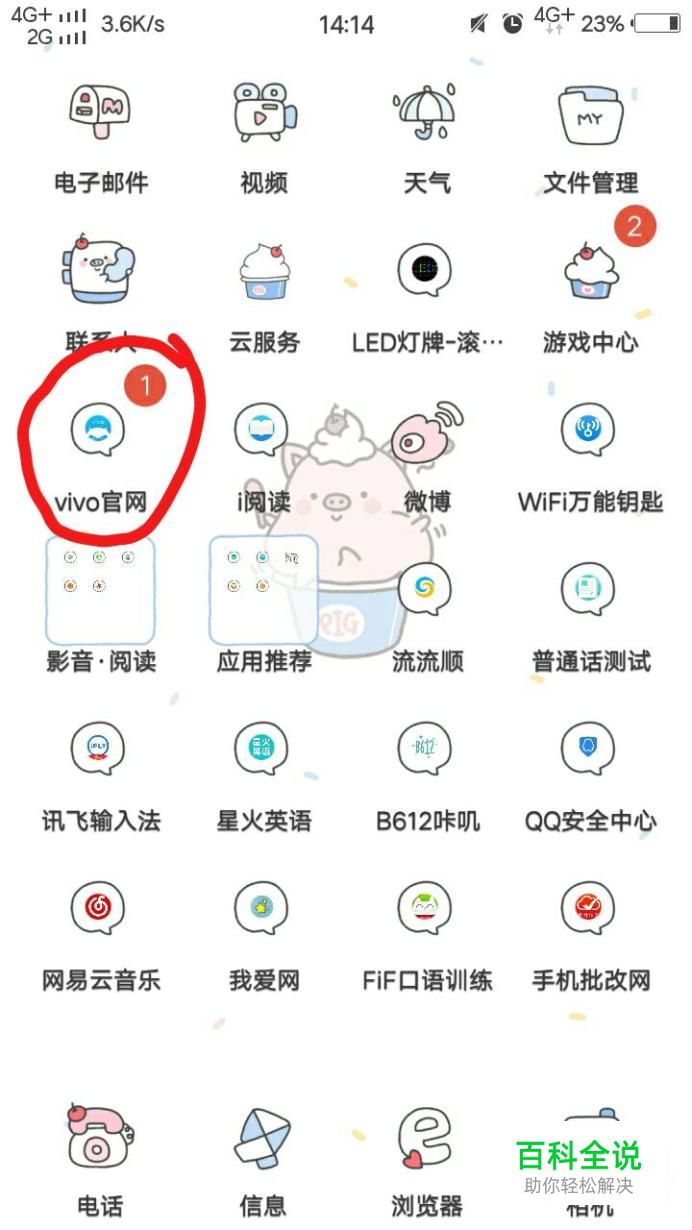Open 网易云音乐 music app
This screenshot has height=1230, width=692.
(x=100, y=910)
